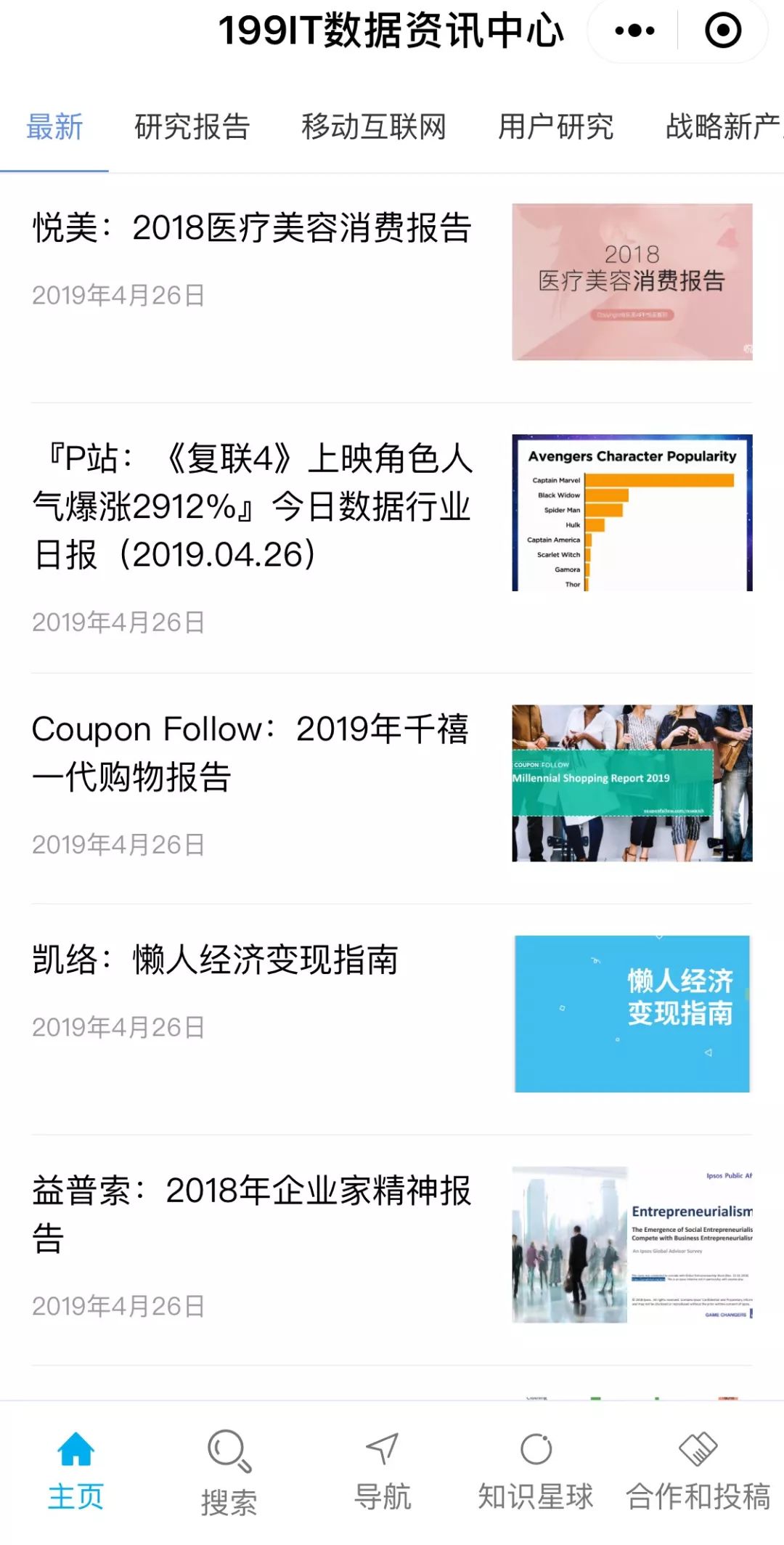Select the 最新 tab
Screen dimensions: 784x1545
pyautogui.click(x=54, y=127)
